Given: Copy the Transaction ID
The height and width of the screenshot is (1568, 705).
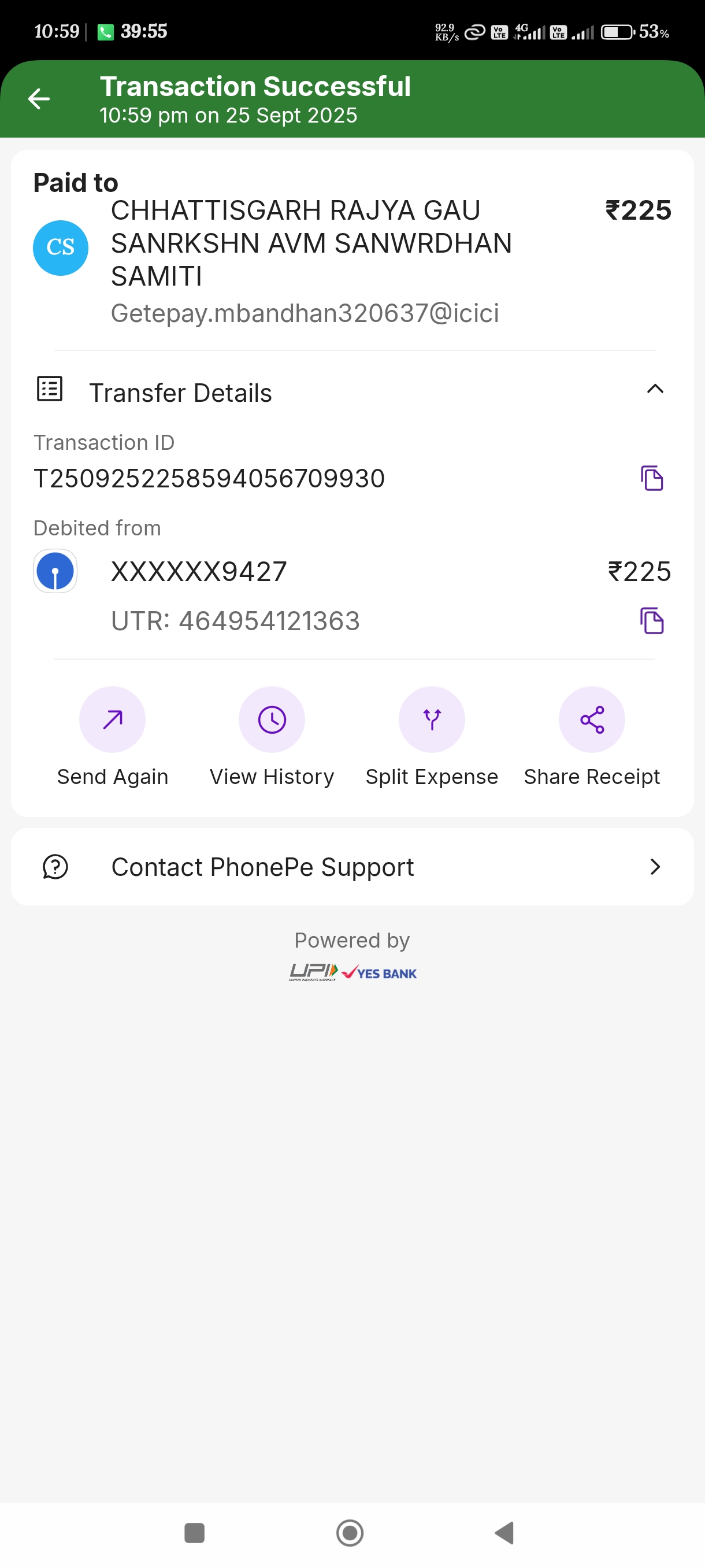Looking at the screenshot, I should (651, 478).
